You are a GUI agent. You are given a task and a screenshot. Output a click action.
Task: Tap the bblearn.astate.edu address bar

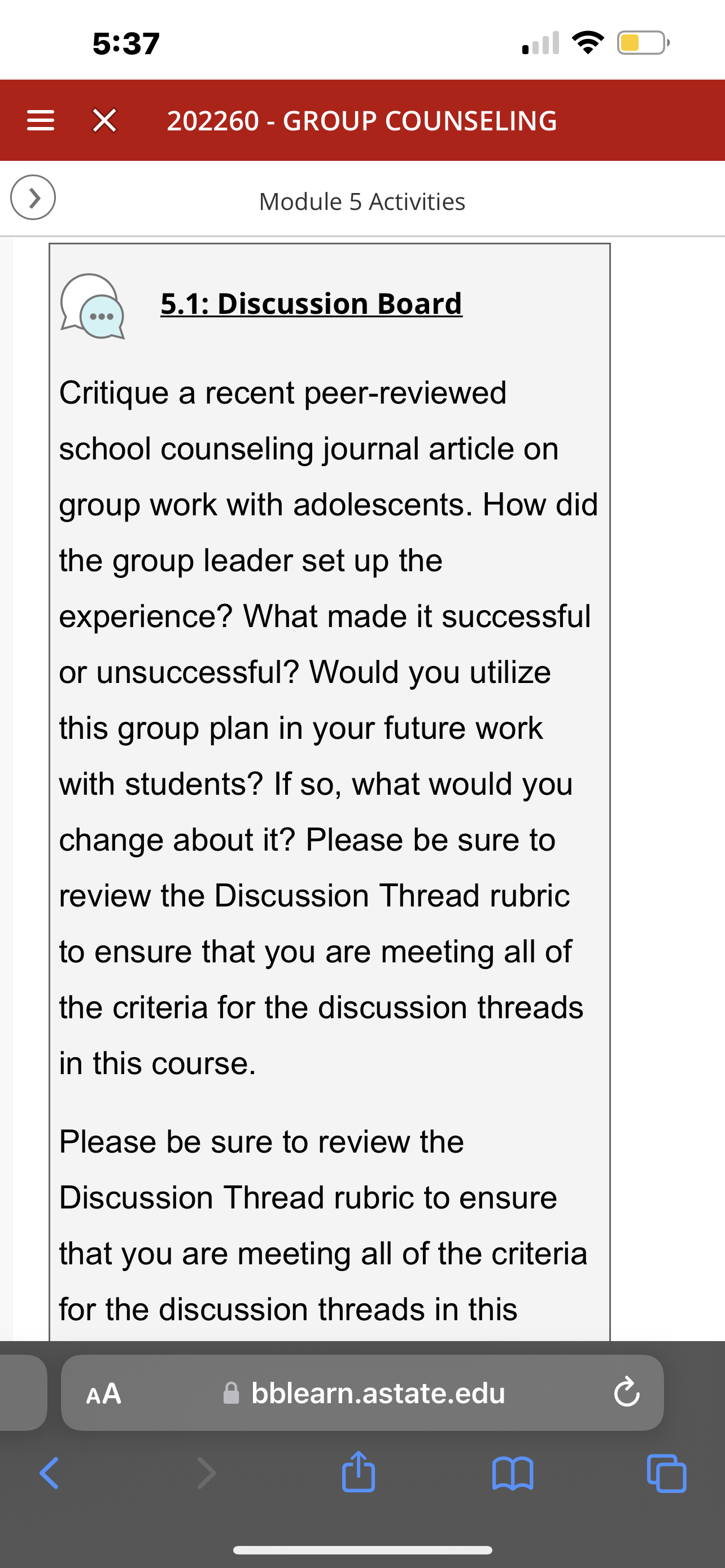coord(363,1392)
